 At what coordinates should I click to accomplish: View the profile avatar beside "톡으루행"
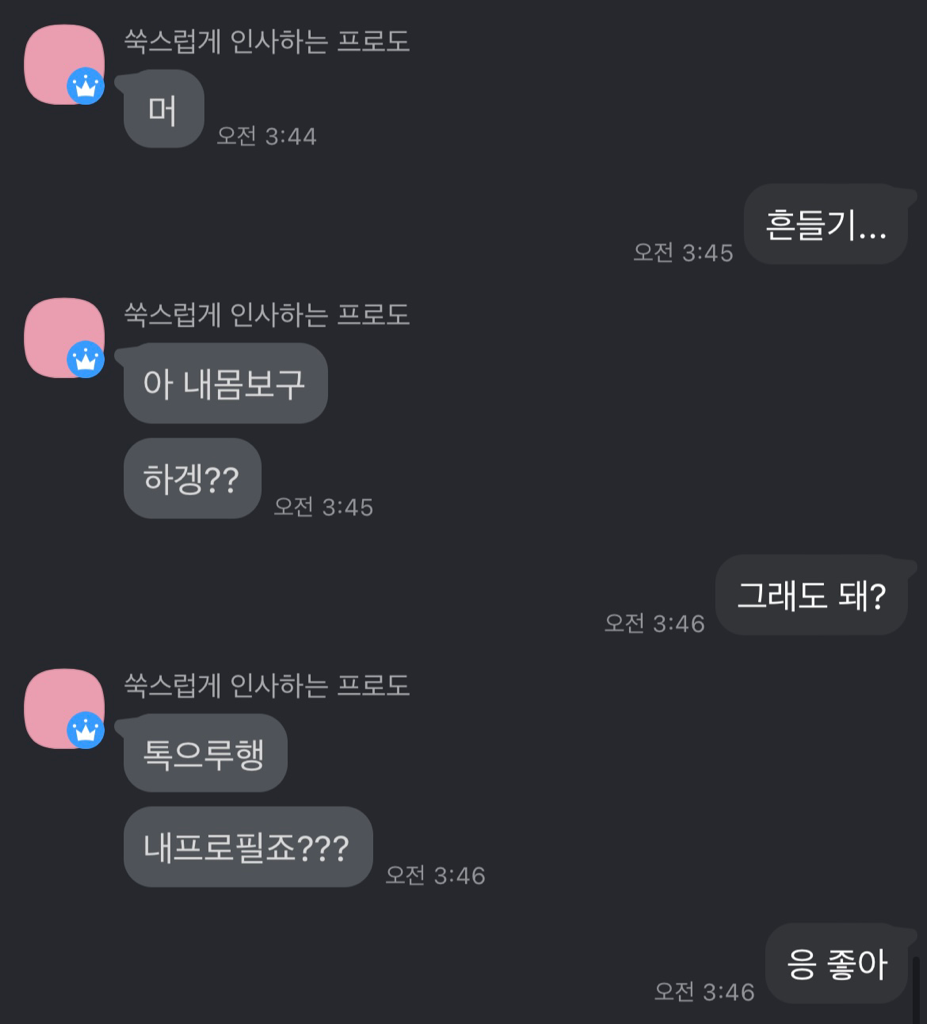point(63,708)
